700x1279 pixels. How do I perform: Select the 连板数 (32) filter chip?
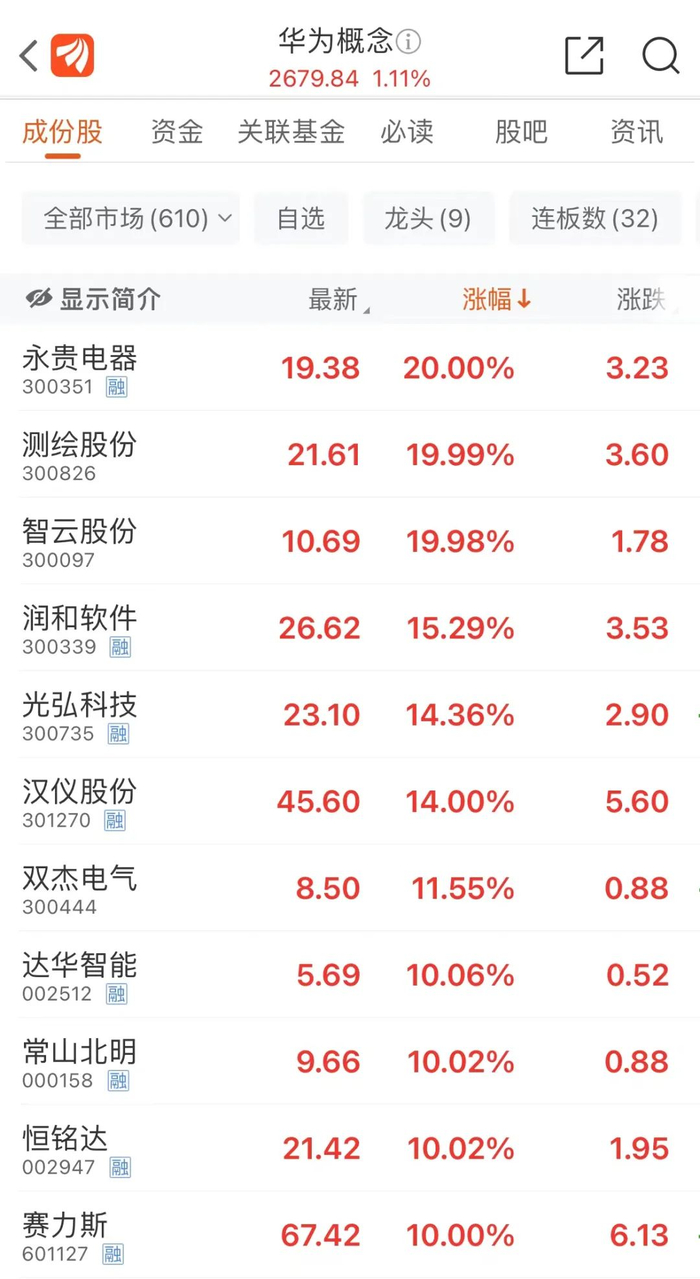(x=595, y=218)
